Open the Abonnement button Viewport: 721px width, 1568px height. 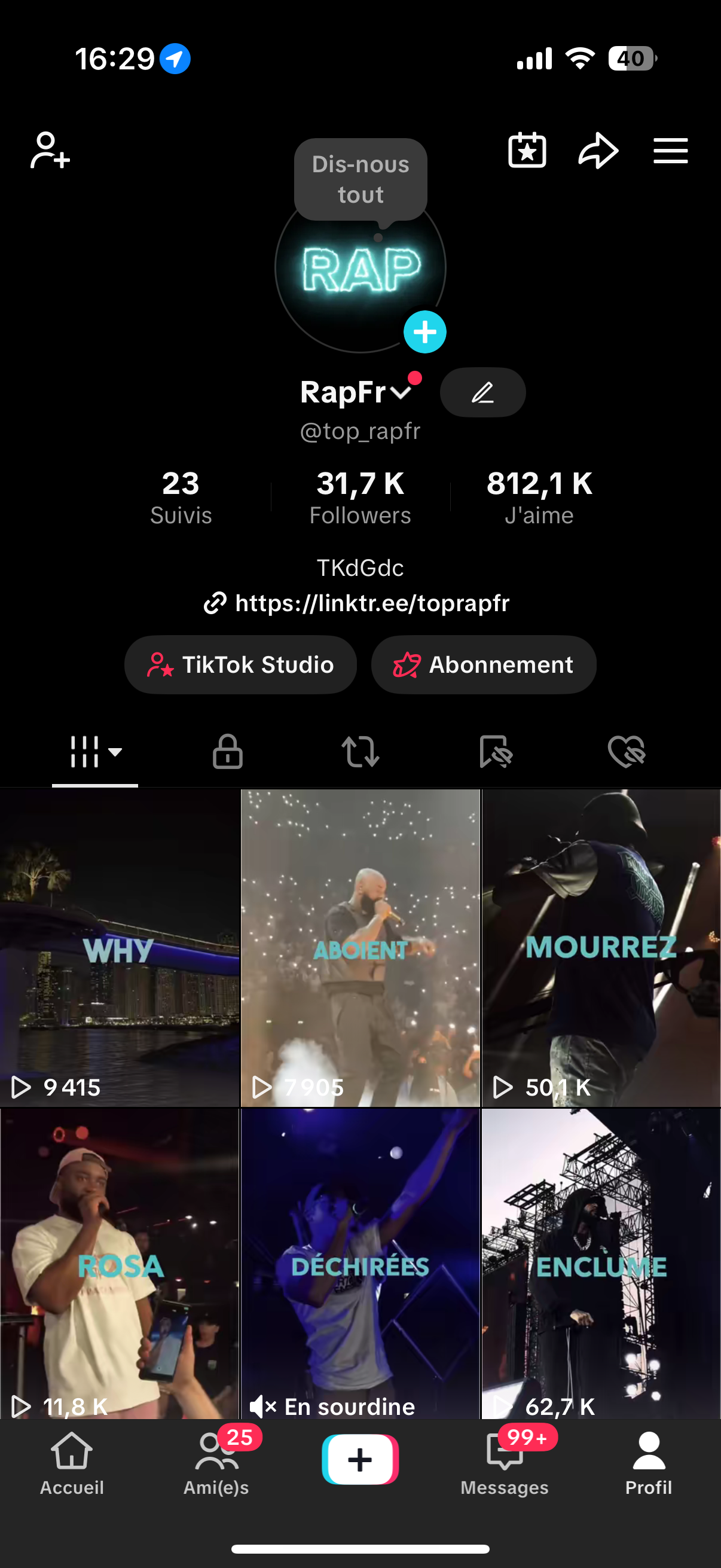click(484, 665)
